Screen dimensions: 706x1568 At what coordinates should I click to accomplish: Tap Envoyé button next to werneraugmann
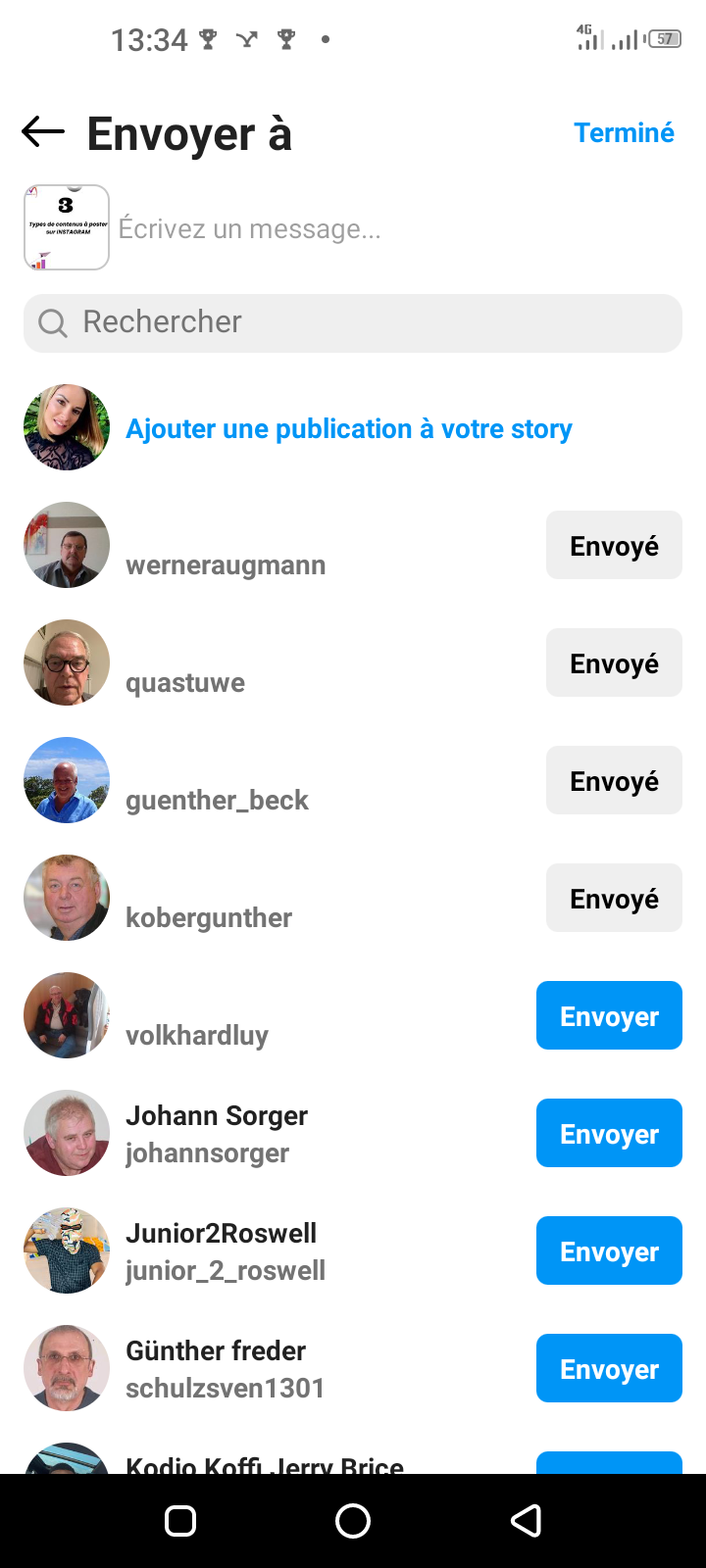click(614, 545)
